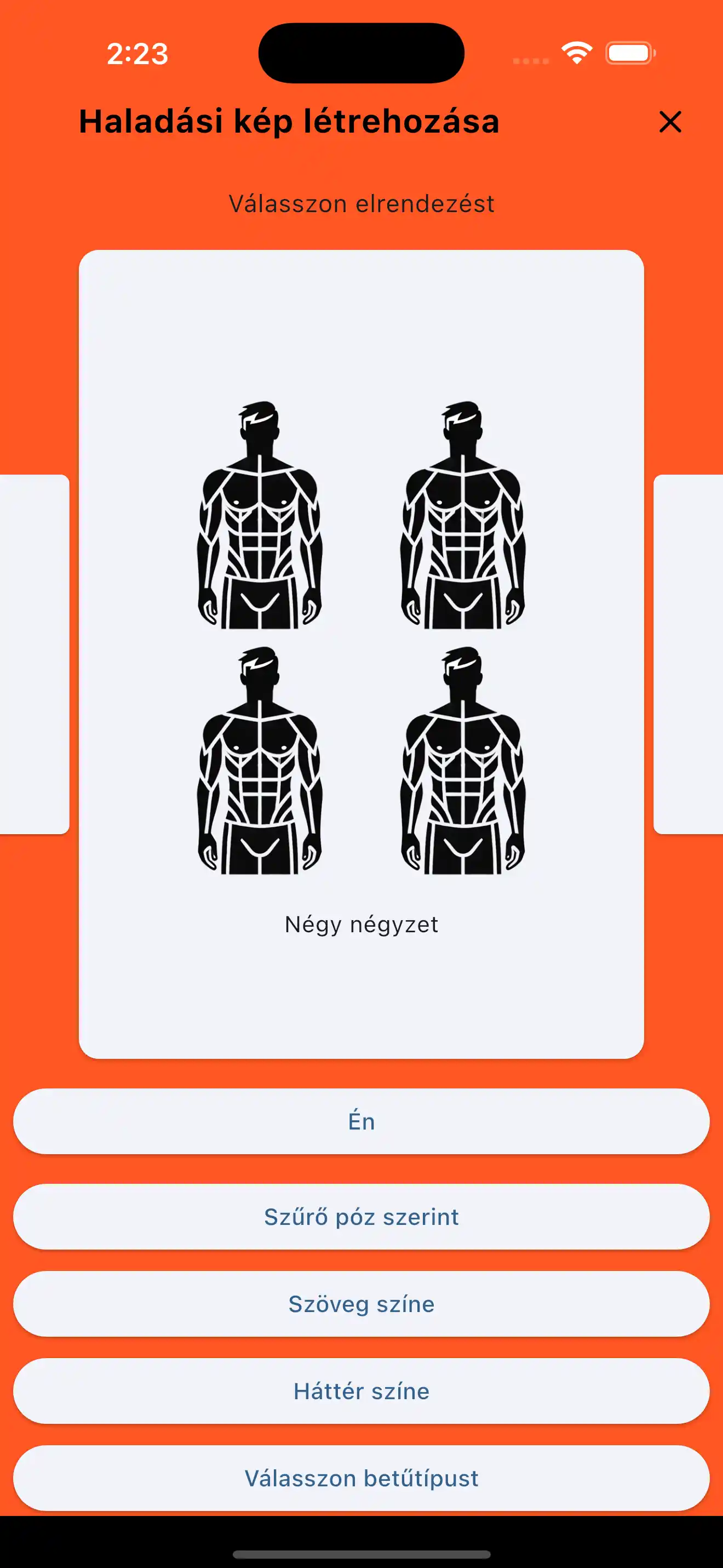Open Szűrő póz szerint filter

361,1217
